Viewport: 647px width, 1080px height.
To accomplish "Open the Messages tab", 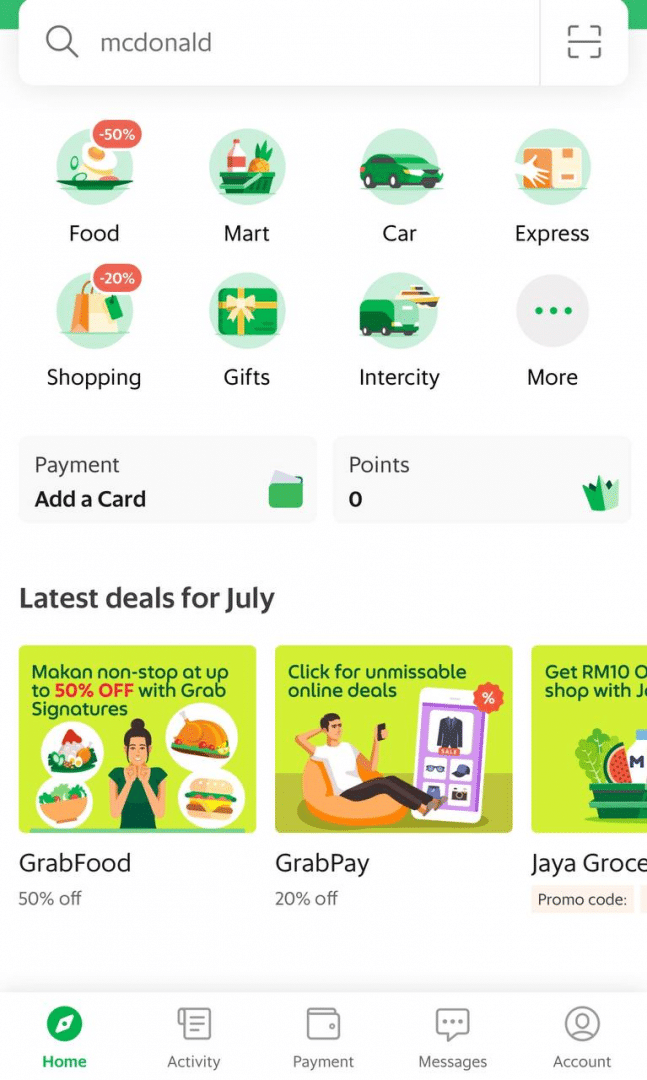I will (452, 1037).
